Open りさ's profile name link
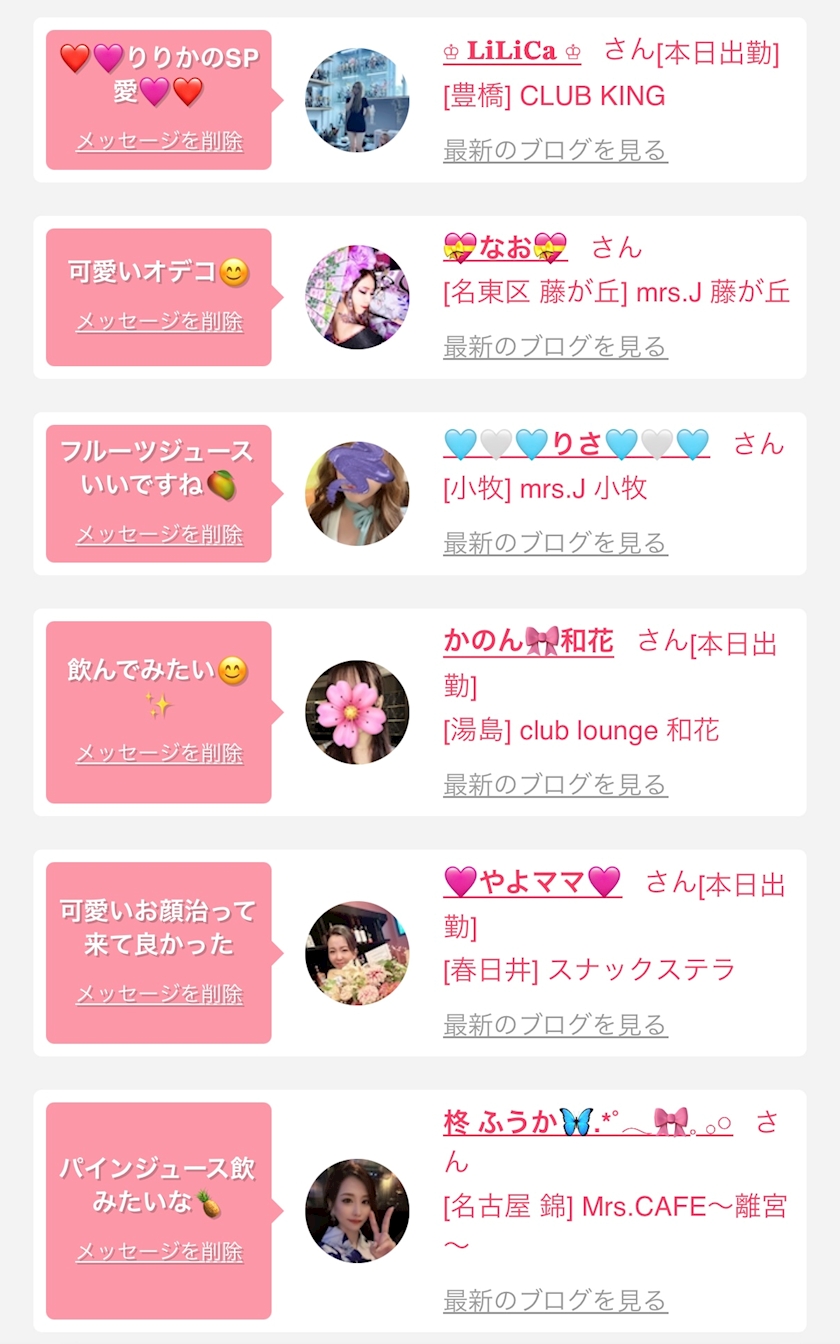 576,444
